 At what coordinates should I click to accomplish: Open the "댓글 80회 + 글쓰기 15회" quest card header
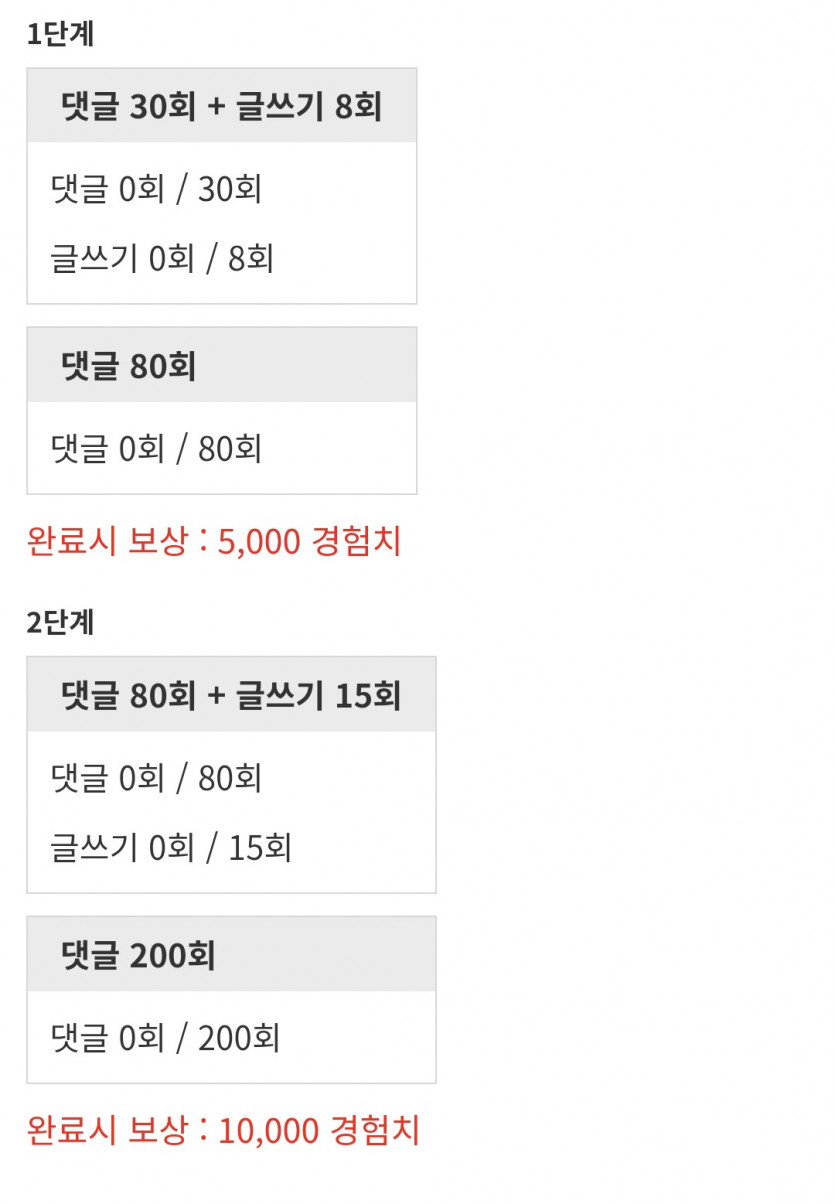click(x=230, y=692)
